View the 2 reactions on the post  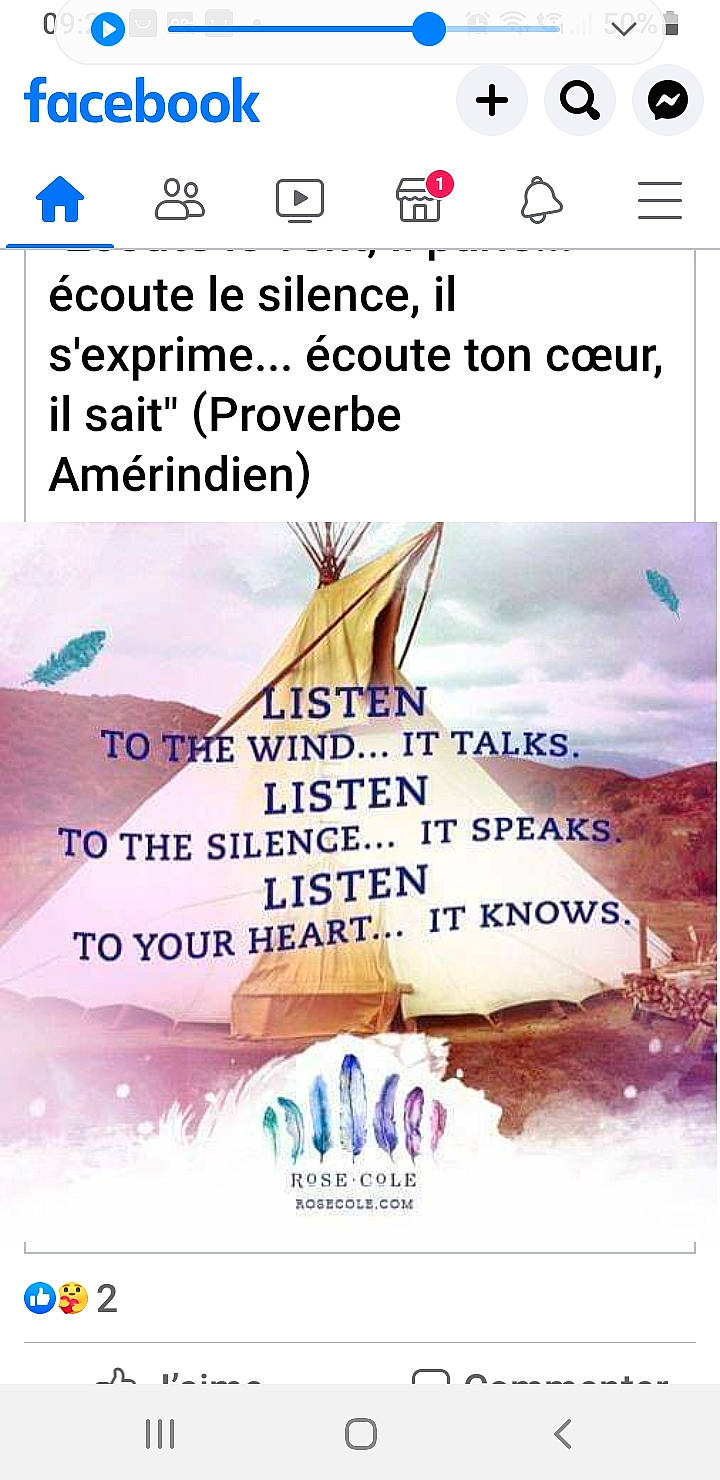point(72,1299)
